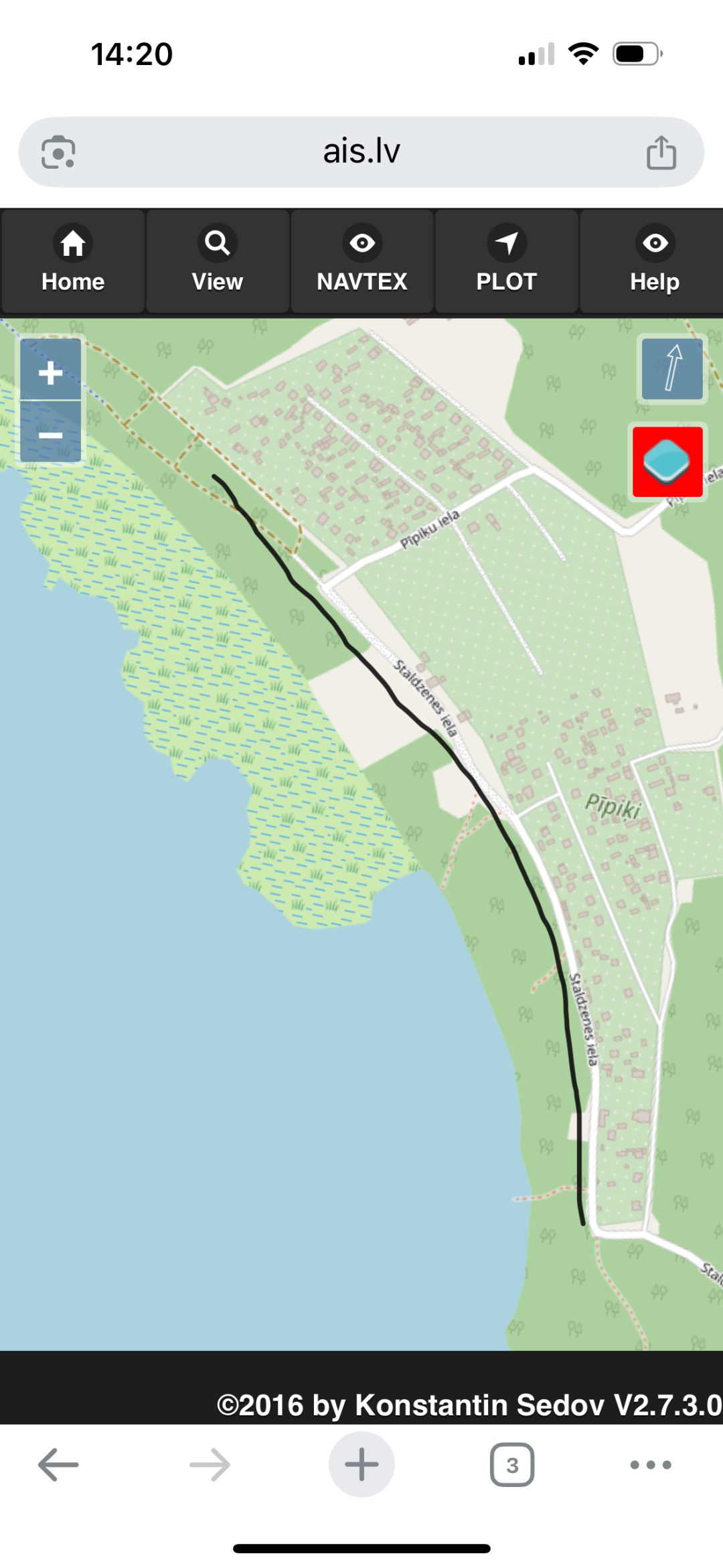Open a new browser tab
723x1568 pixels.
coord(361,1465)
